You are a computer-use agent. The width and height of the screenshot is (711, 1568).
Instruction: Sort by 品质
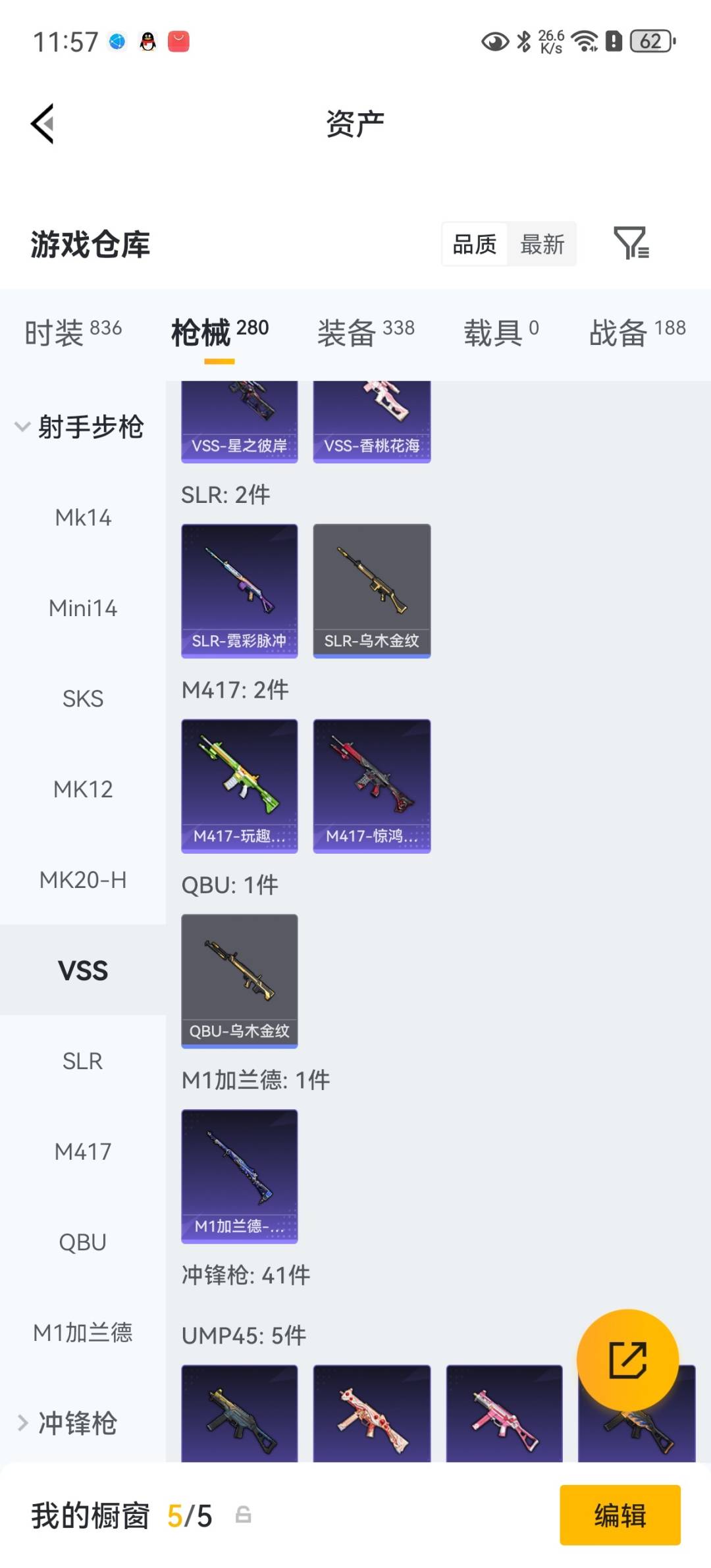point(475,244)
